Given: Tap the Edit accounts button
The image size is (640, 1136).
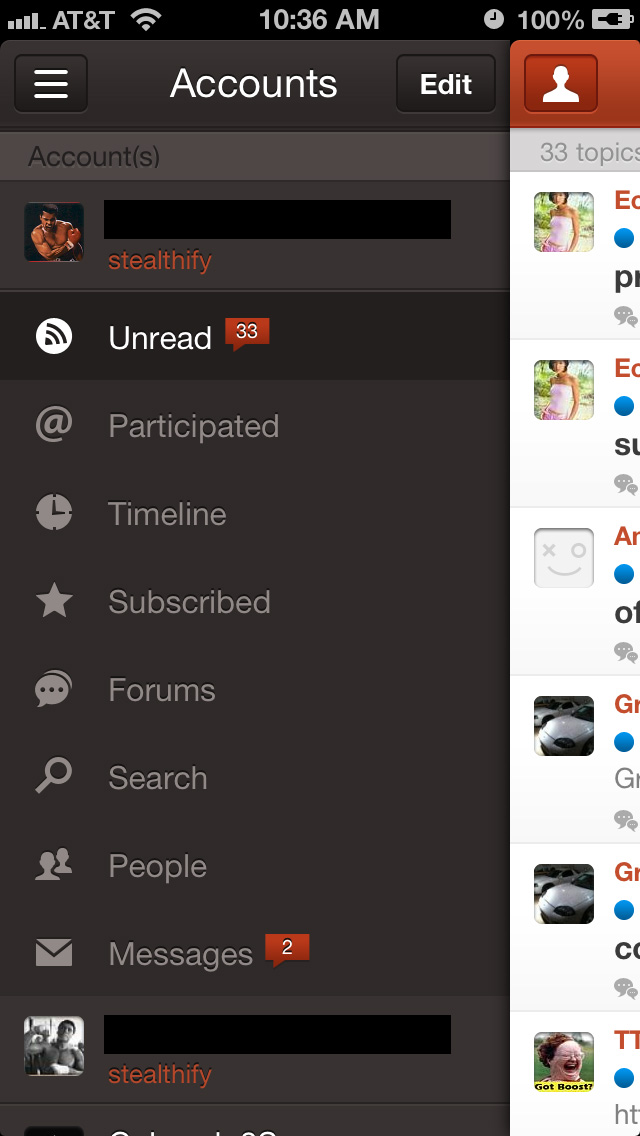Looking at the screenshot, I should (446, 84).
